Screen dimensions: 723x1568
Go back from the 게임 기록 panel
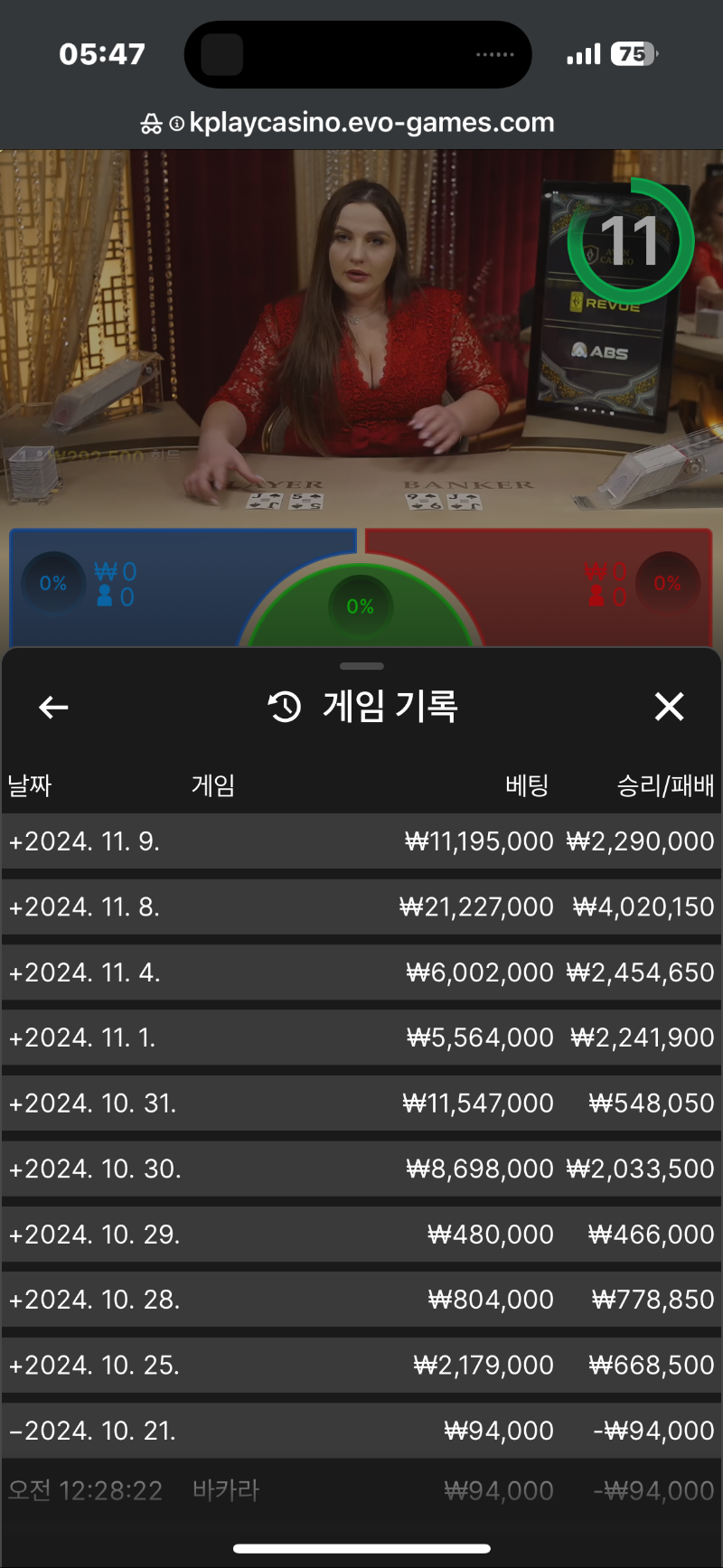54,708
